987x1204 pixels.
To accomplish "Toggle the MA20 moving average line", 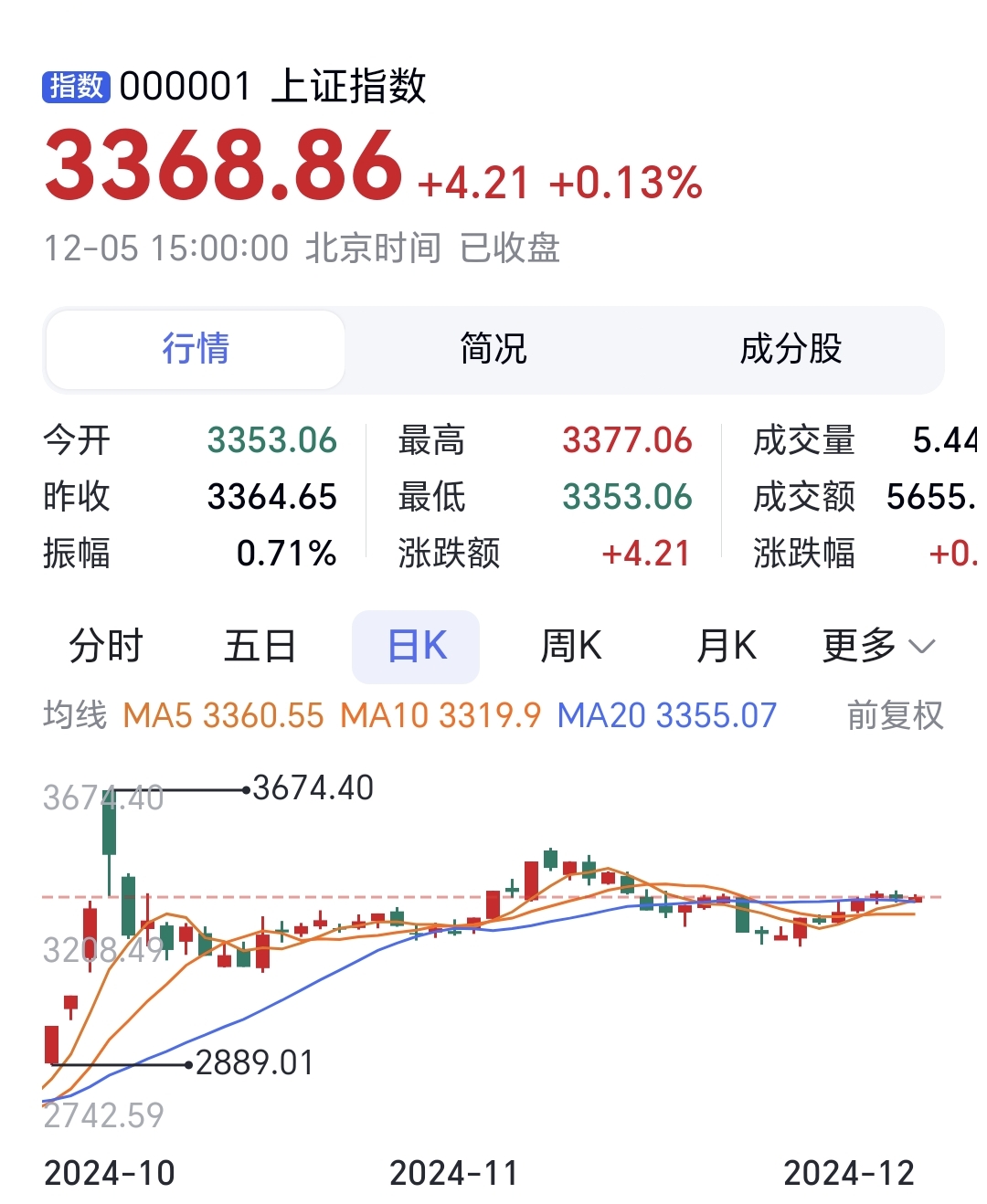I will [668, 716].
